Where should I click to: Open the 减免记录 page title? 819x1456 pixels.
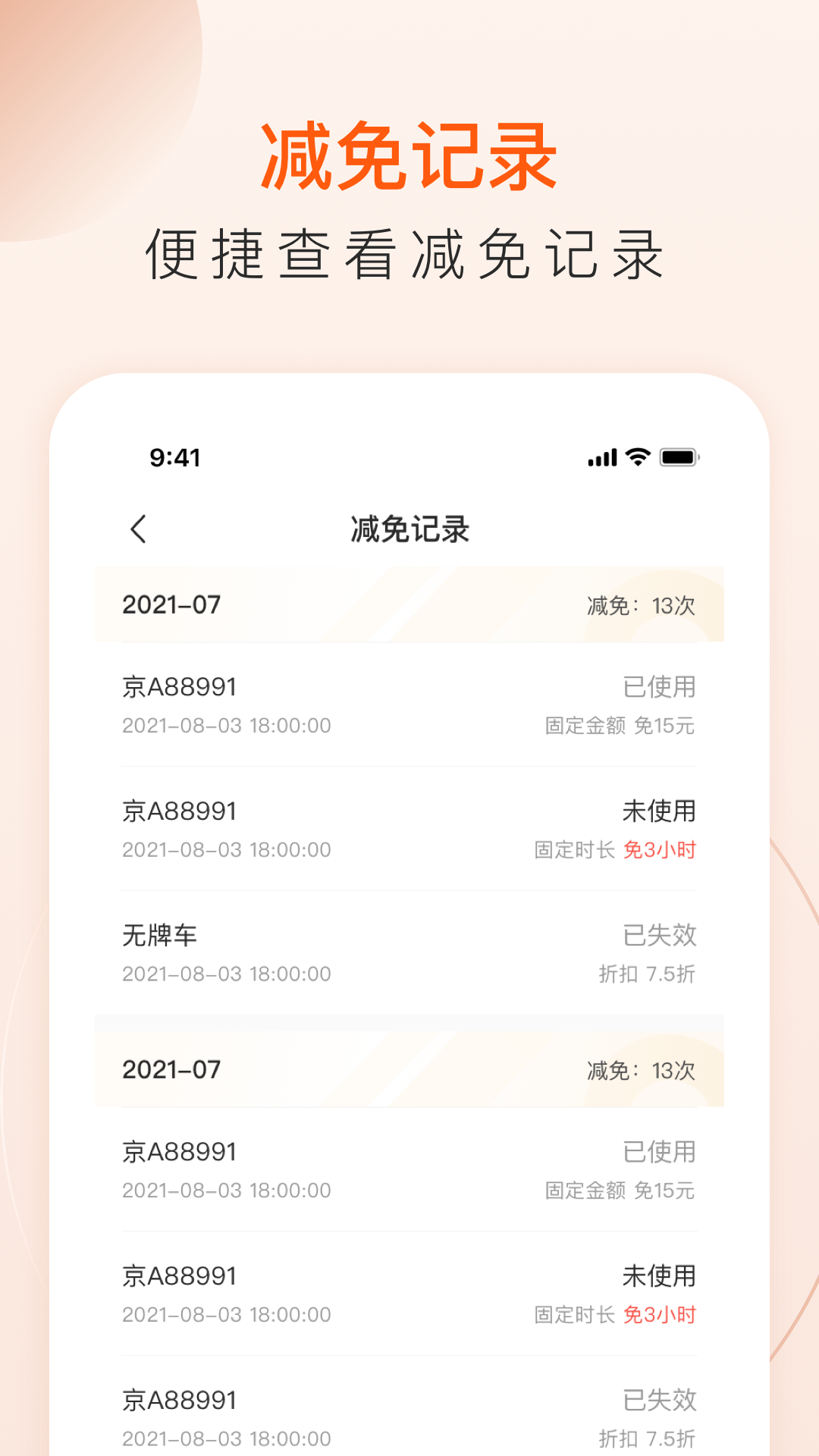tap(409, 529)
